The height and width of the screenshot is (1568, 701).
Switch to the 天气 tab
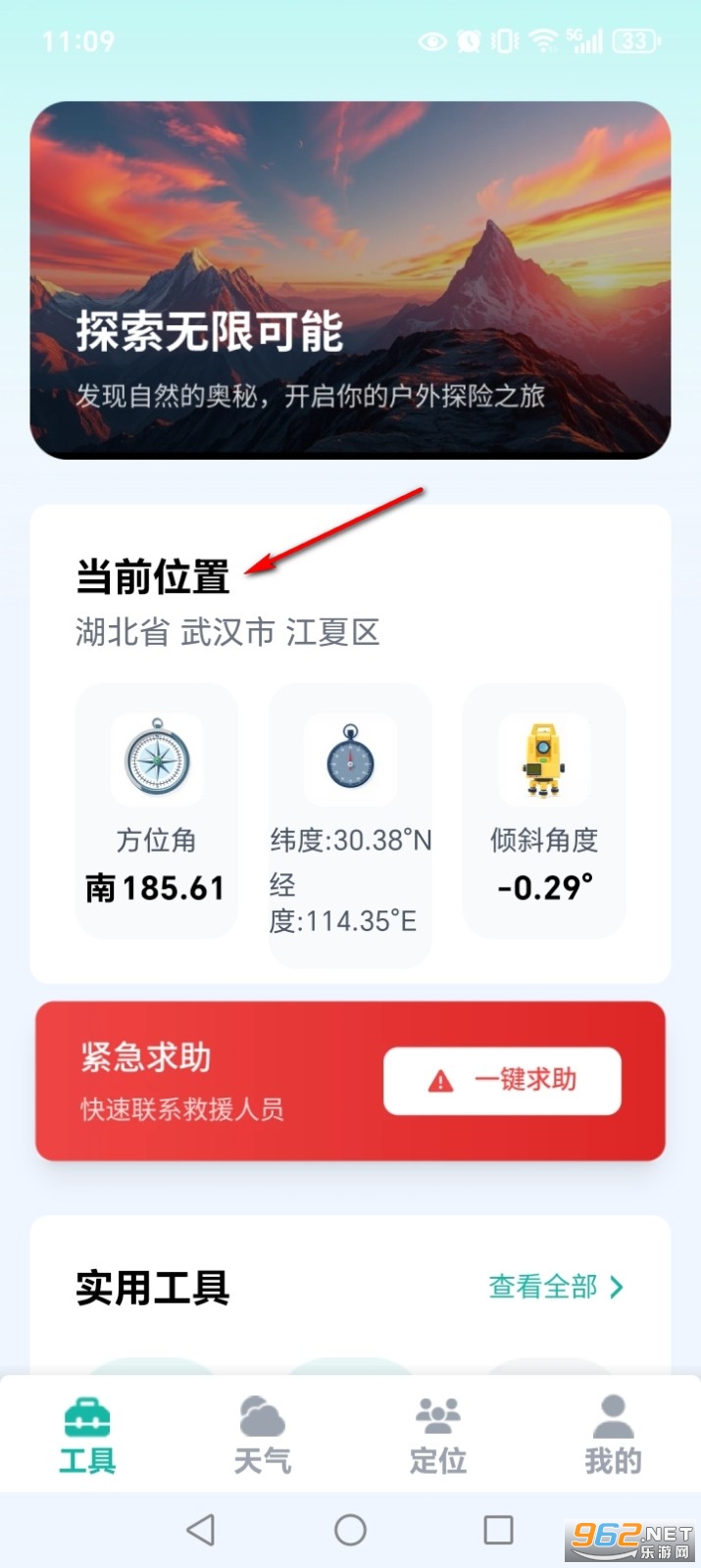(x=262, y=1436)
